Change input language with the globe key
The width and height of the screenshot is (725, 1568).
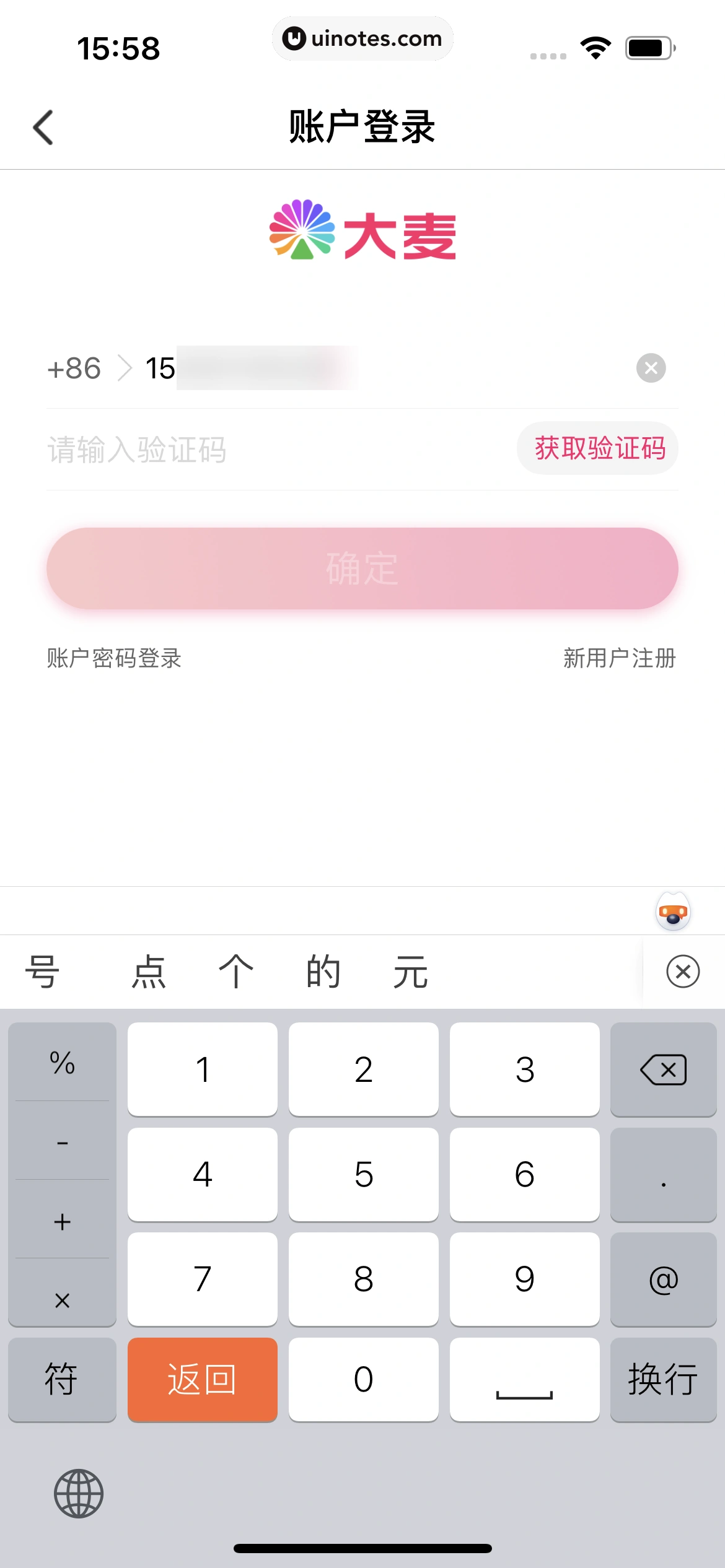79,1493
